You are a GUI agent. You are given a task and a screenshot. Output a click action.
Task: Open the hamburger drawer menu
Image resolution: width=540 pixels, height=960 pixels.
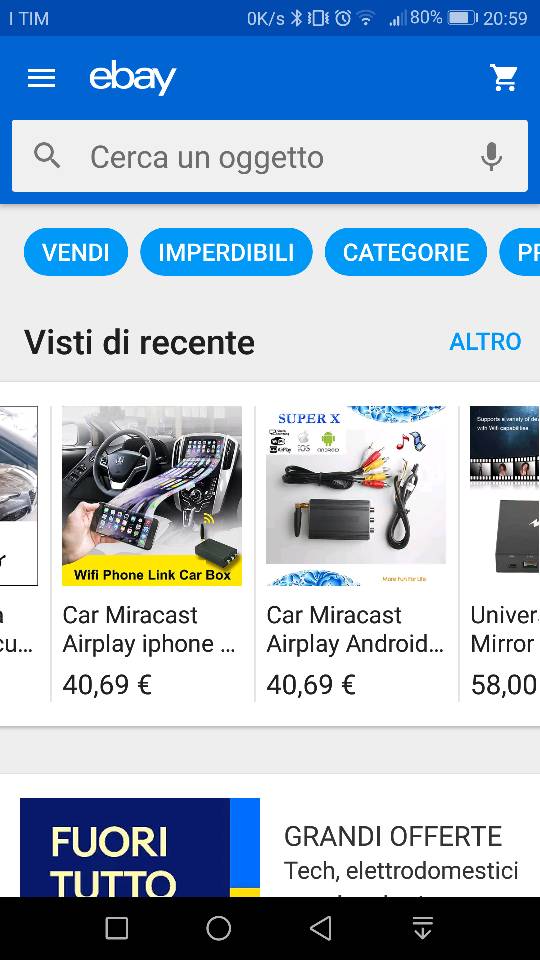42,78
